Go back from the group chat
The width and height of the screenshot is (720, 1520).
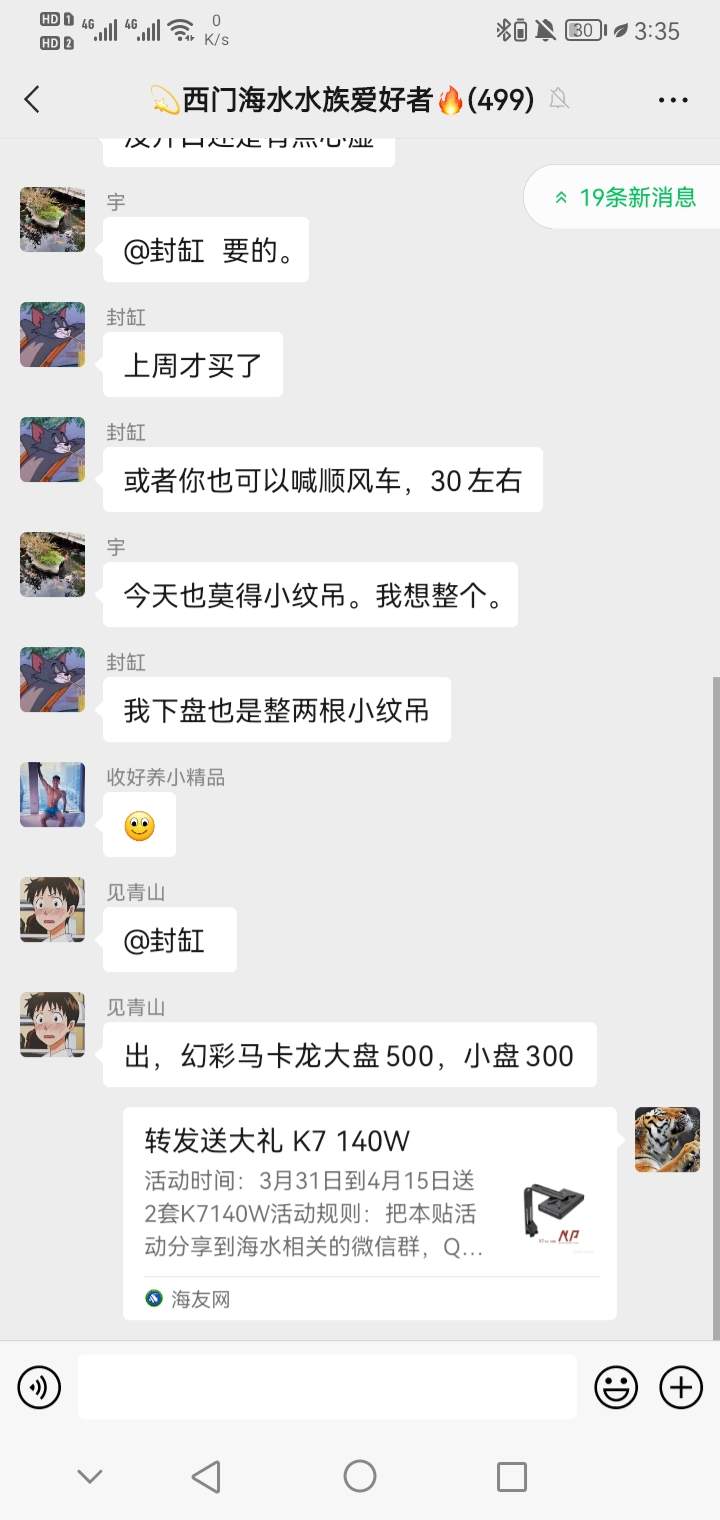33,99
